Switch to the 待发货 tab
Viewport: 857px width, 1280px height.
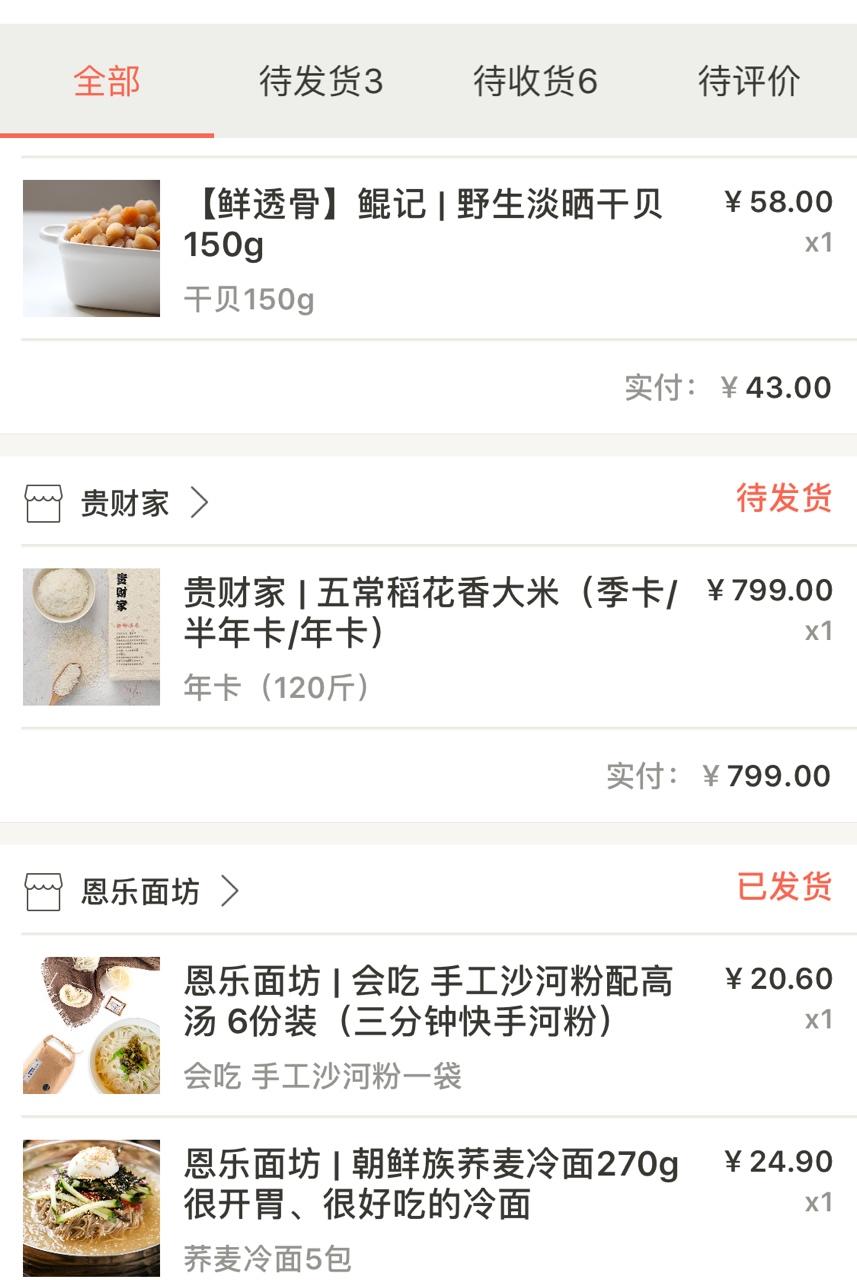pos(320,81)
